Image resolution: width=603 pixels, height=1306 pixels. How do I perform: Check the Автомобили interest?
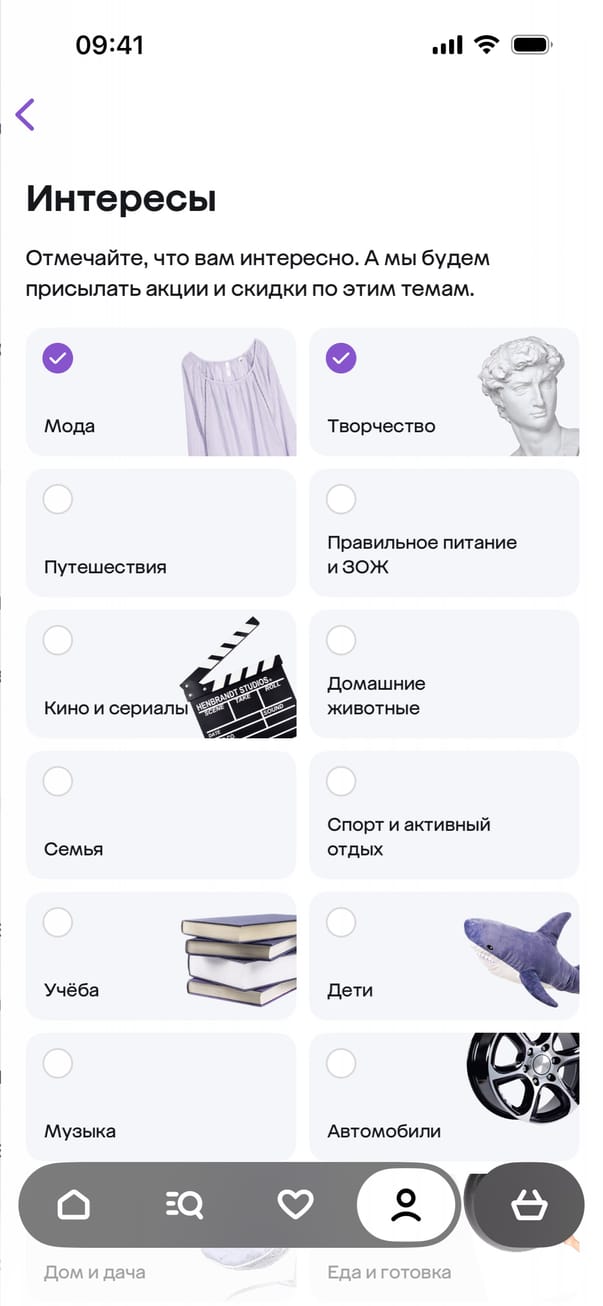coord(341,1063)
